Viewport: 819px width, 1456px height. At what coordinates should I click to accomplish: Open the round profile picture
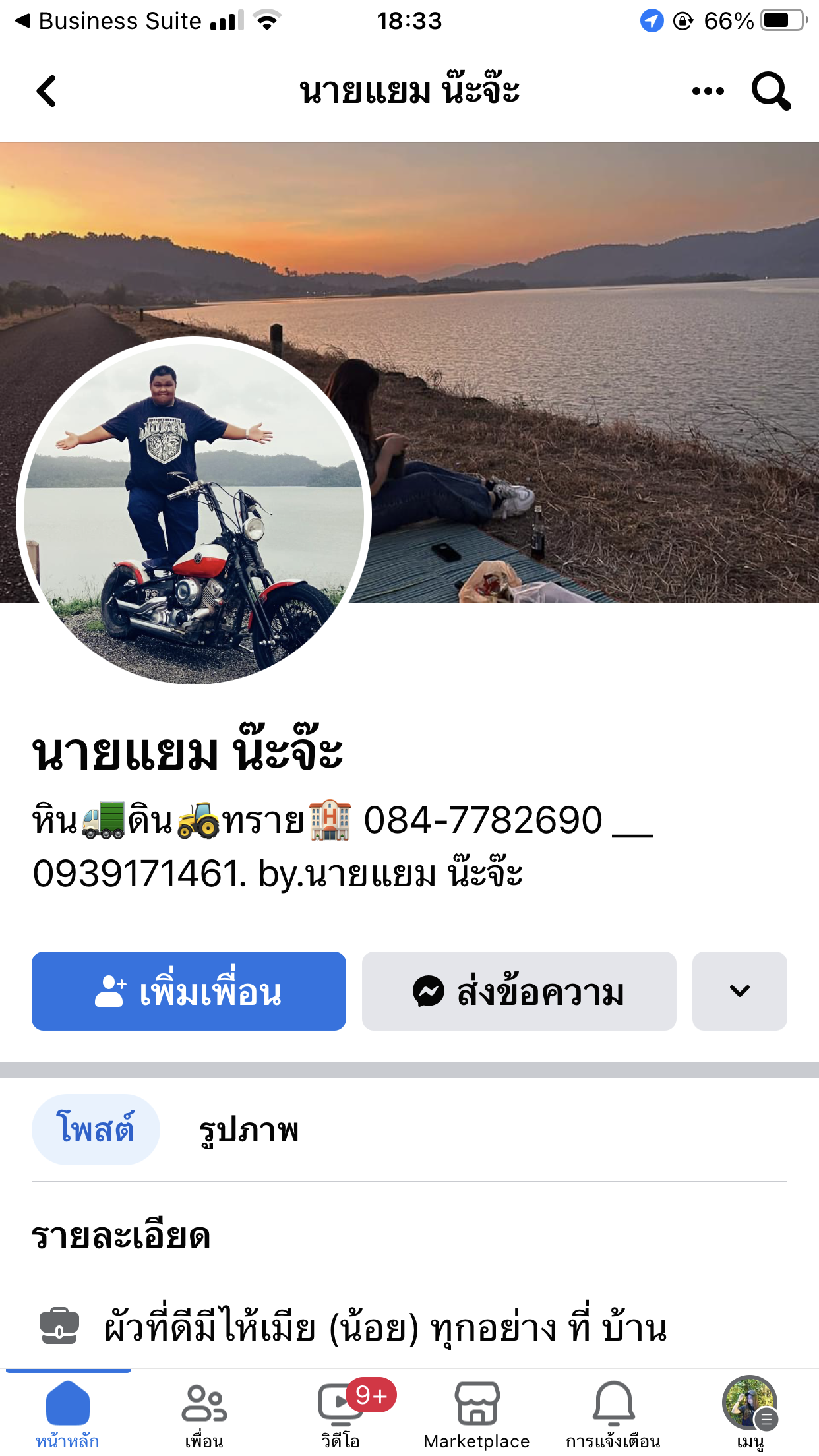click(x=194, y=511)
